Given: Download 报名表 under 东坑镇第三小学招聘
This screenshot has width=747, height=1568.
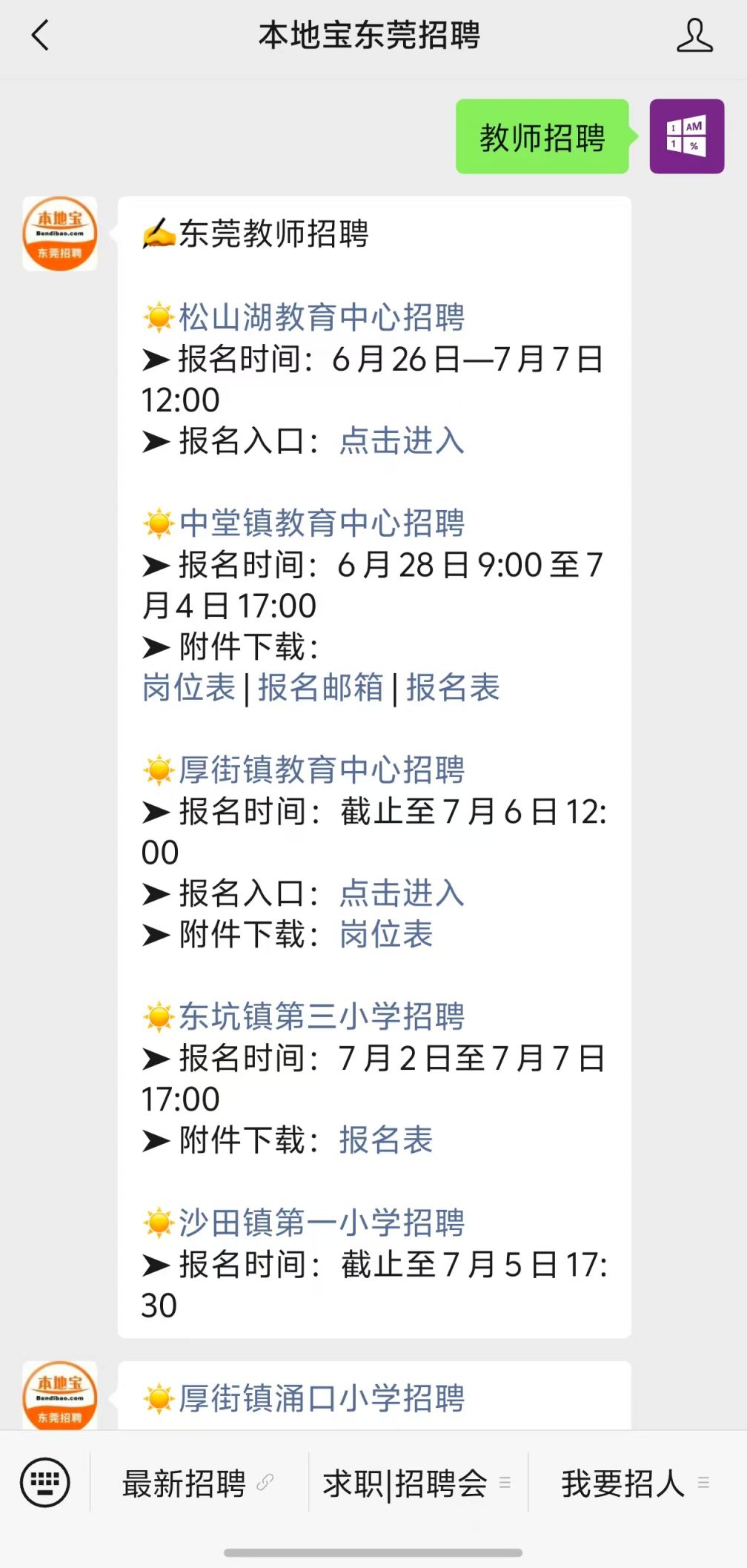Looking at the screenshot, I should tap(386, 1140).
